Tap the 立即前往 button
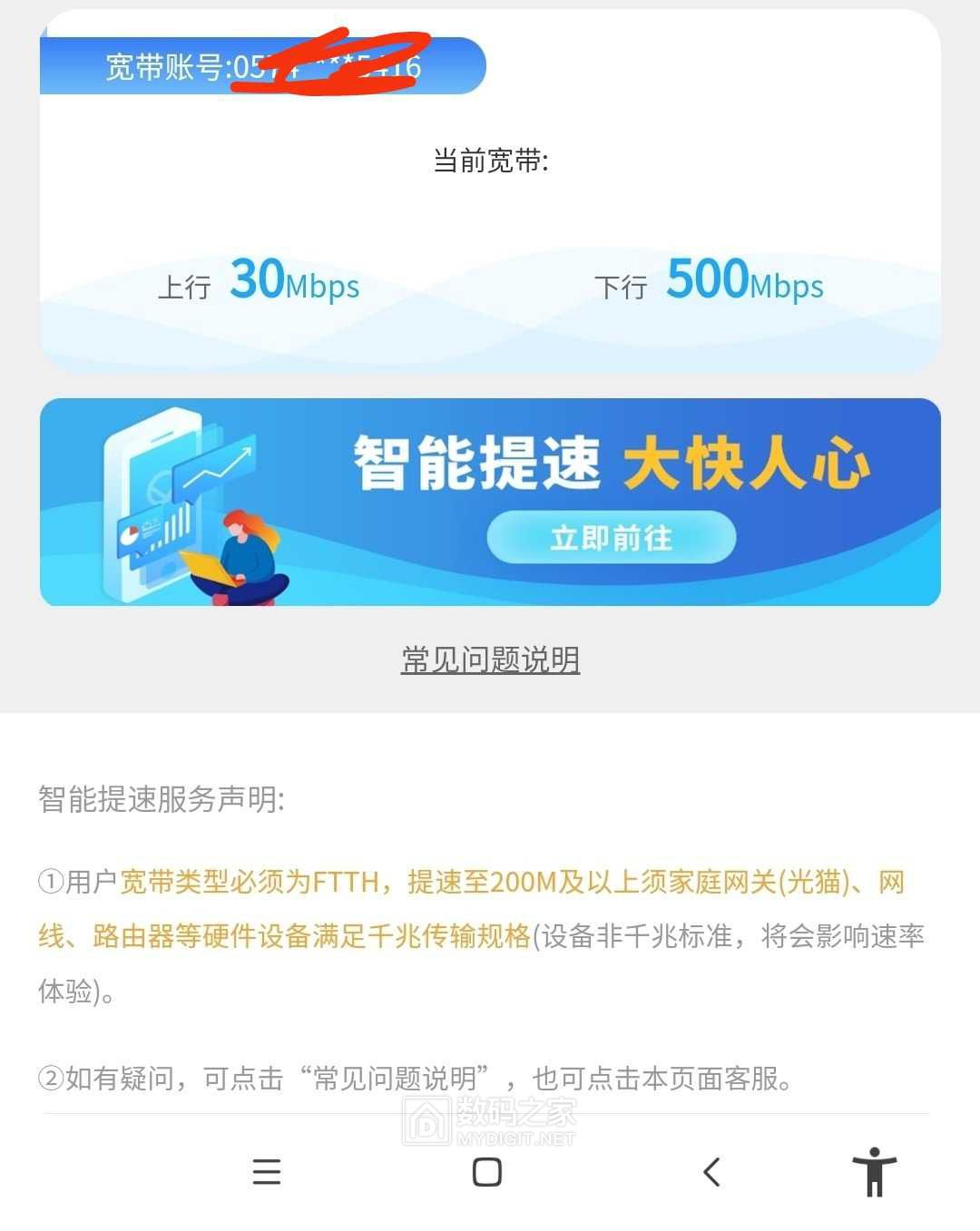 pyautogui.click(x=611, y=537)
